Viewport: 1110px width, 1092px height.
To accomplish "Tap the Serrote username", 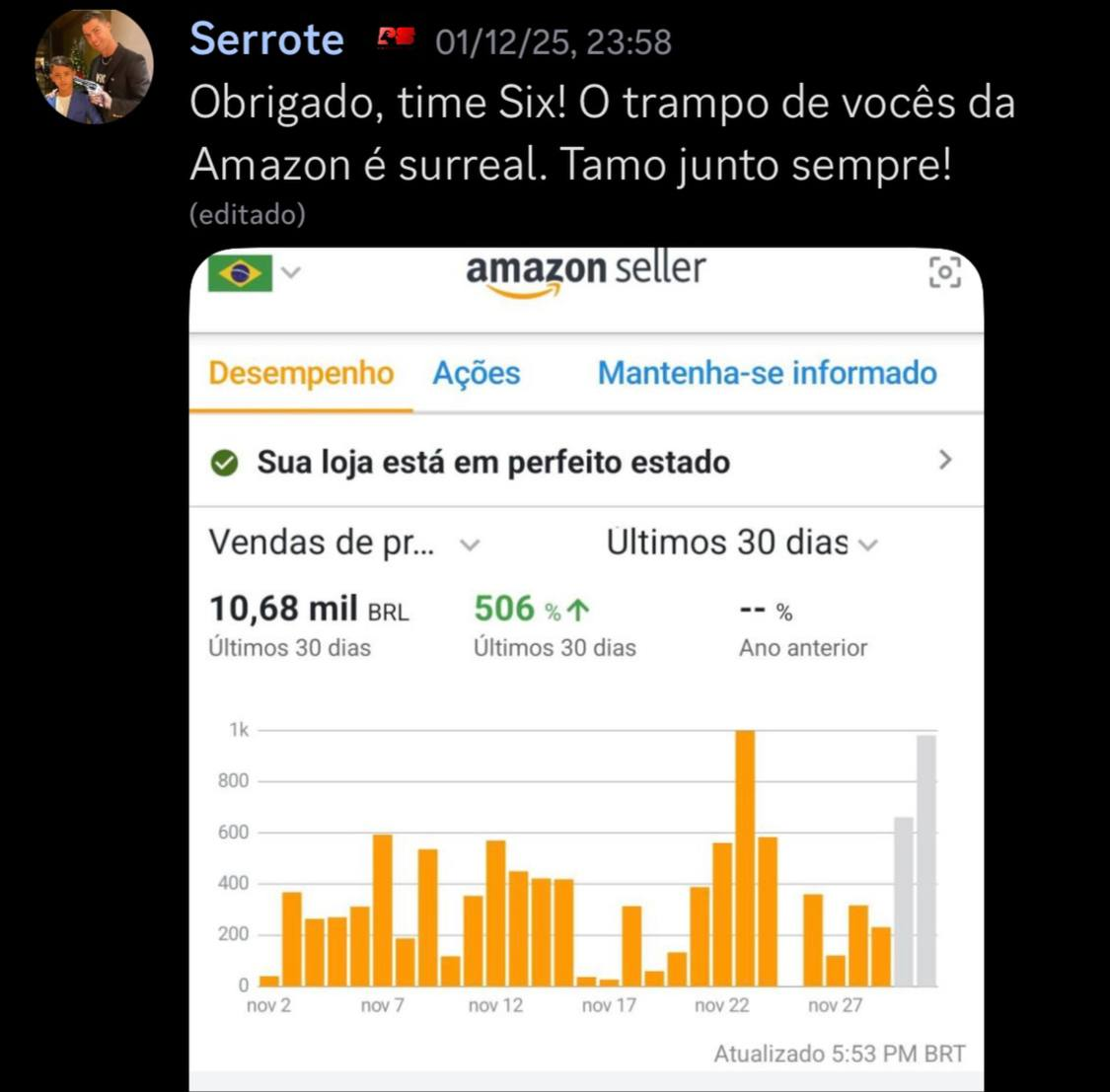I will (266, 40).
